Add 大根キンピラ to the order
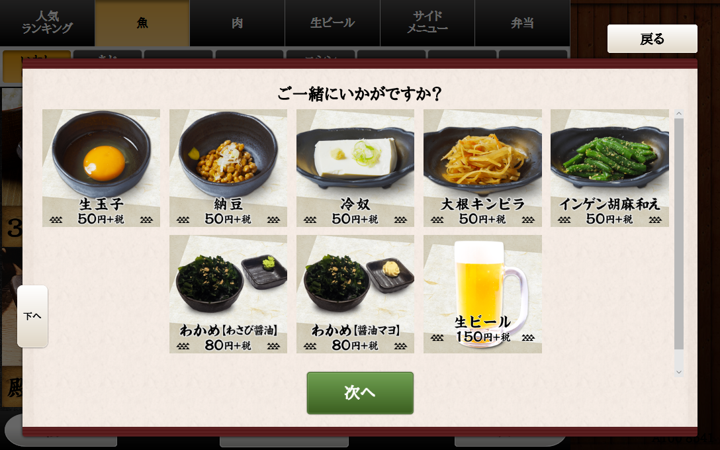 [482, 168]
